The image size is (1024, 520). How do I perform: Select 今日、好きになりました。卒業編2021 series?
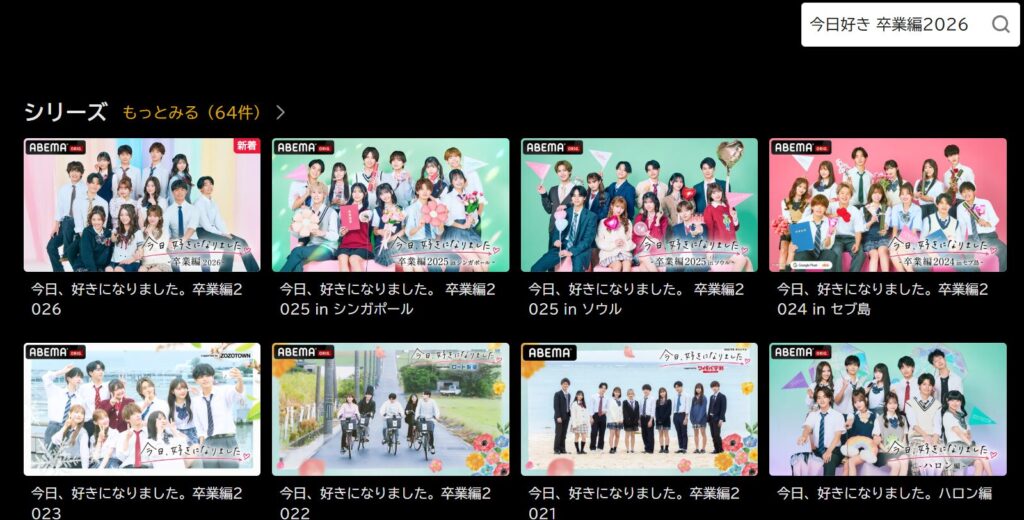tap(639, 409)
